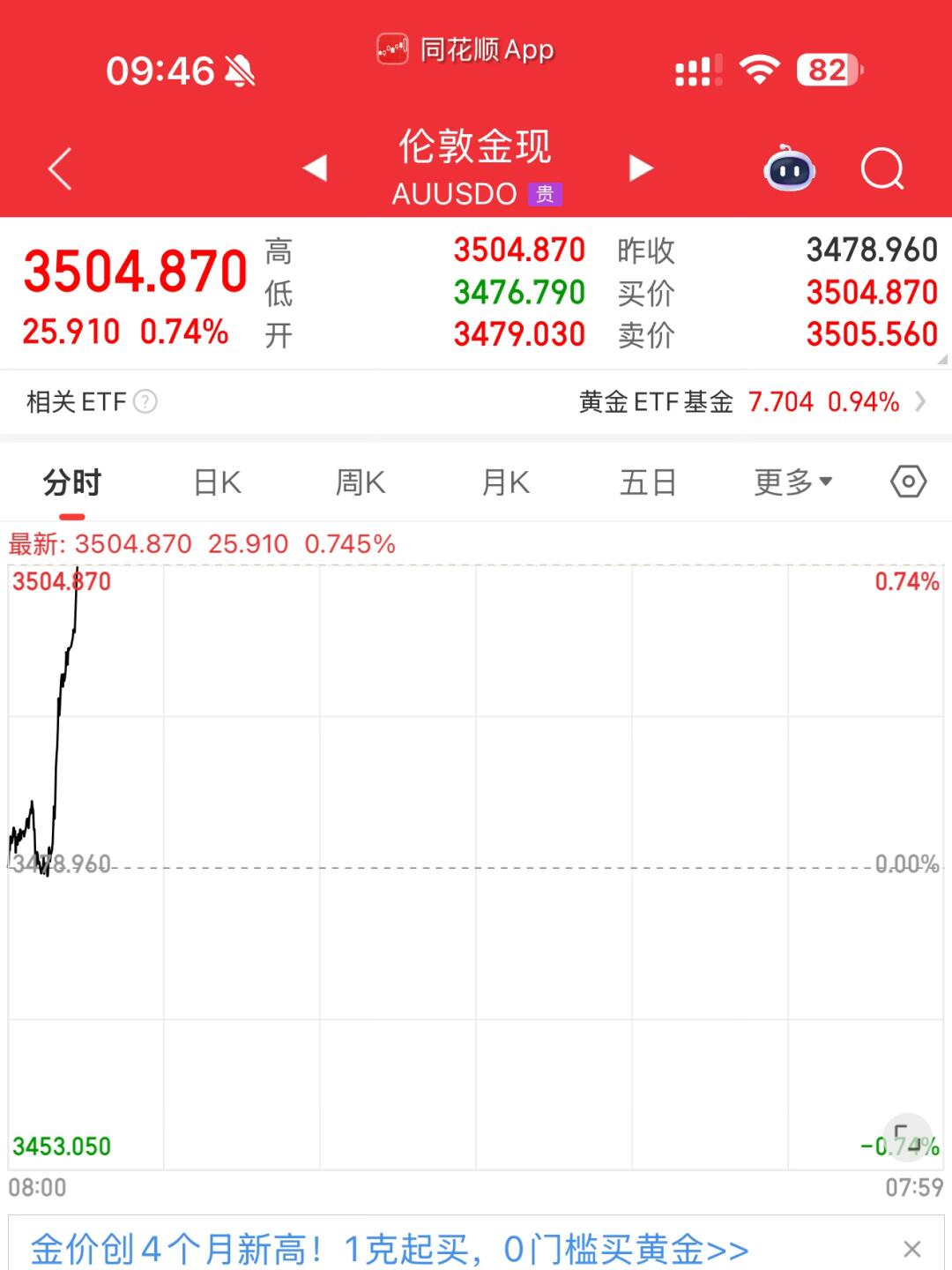Viewport: 952px width, 1270px height.
Task: Dismiss the gold purchase banner
Action: 912,1249
